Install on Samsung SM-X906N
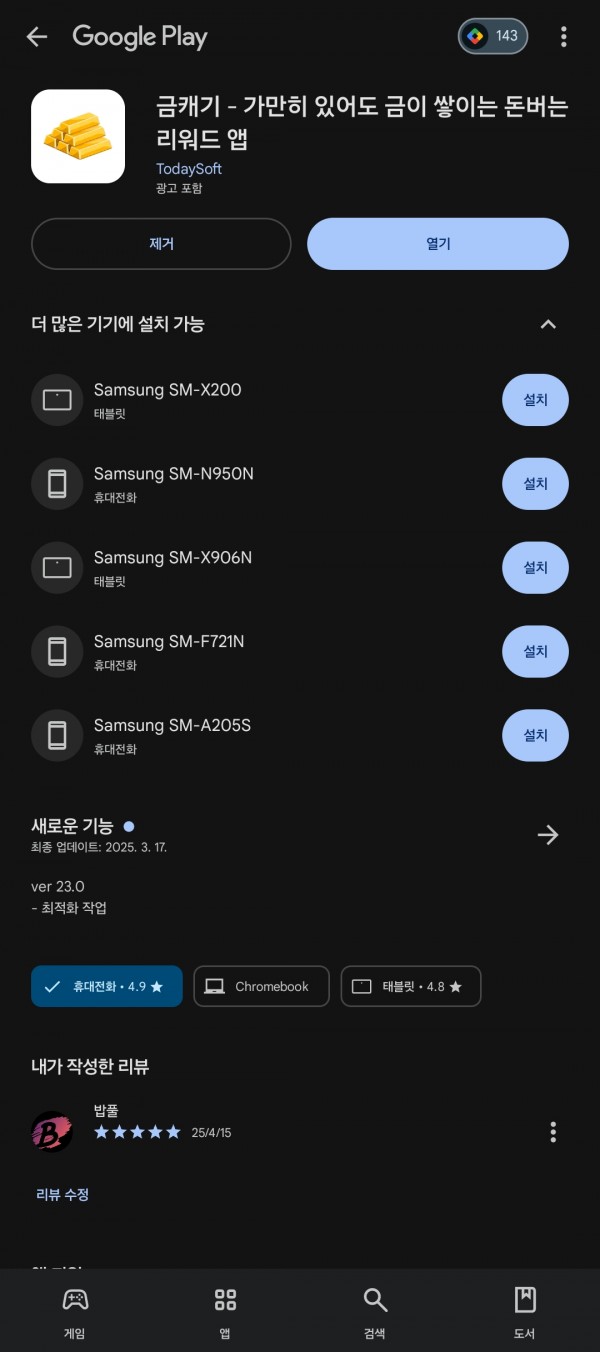The height and width of the screenshot is (1352, 600). (535, 568)
